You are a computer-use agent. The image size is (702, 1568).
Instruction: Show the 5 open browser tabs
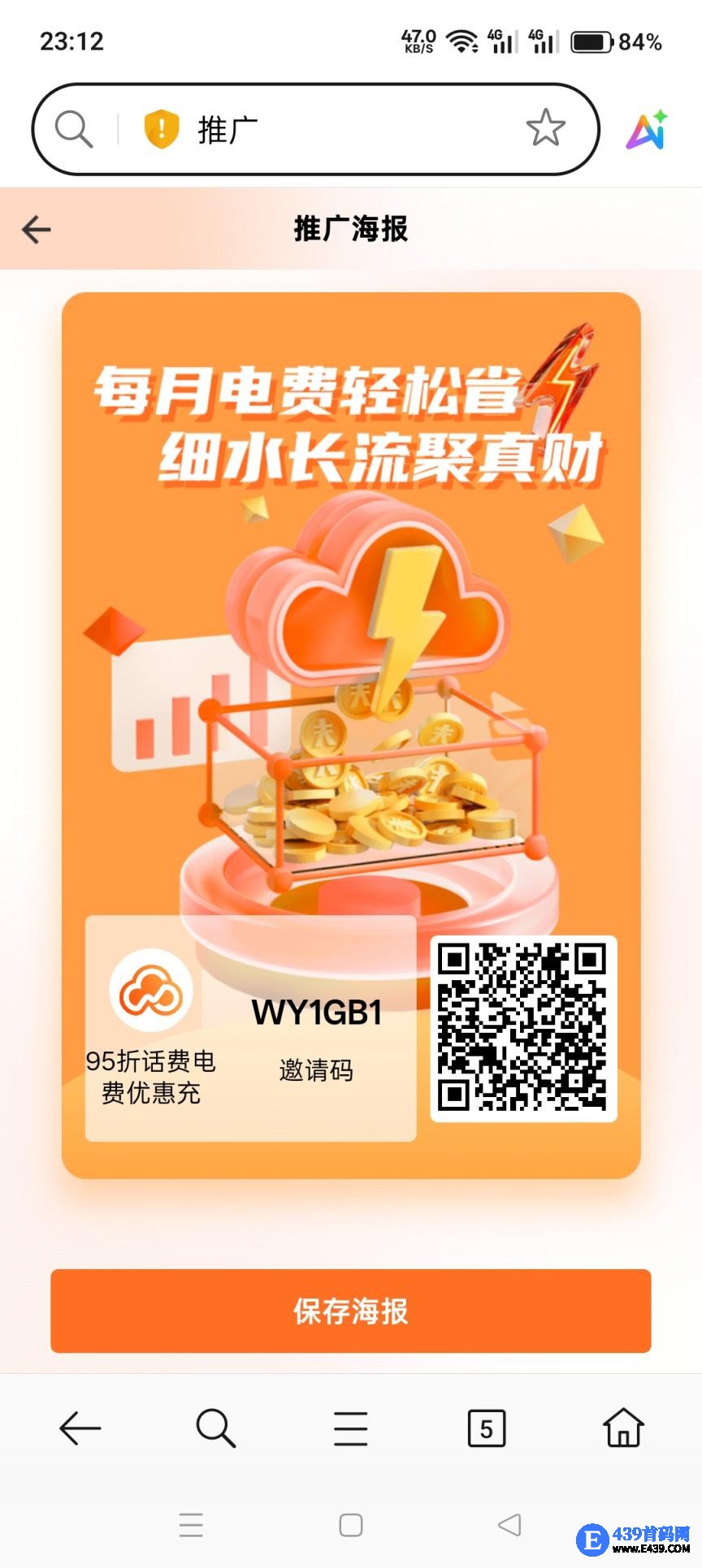486,1428
